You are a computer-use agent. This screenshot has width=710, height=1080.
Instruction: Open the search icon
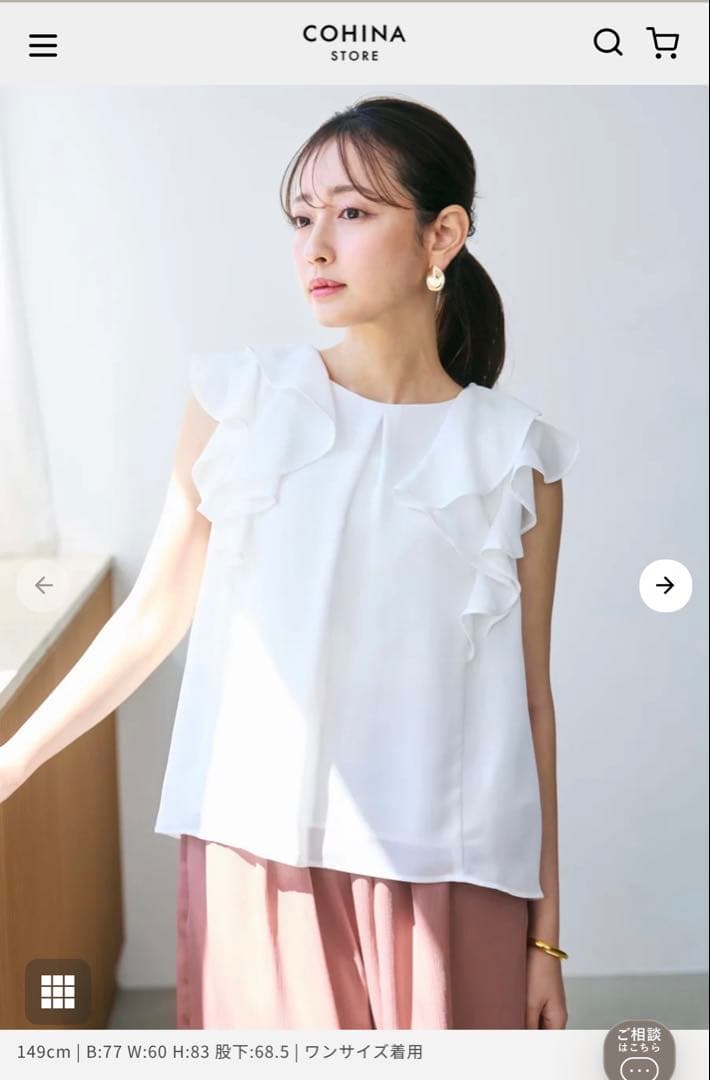(608, 43)
